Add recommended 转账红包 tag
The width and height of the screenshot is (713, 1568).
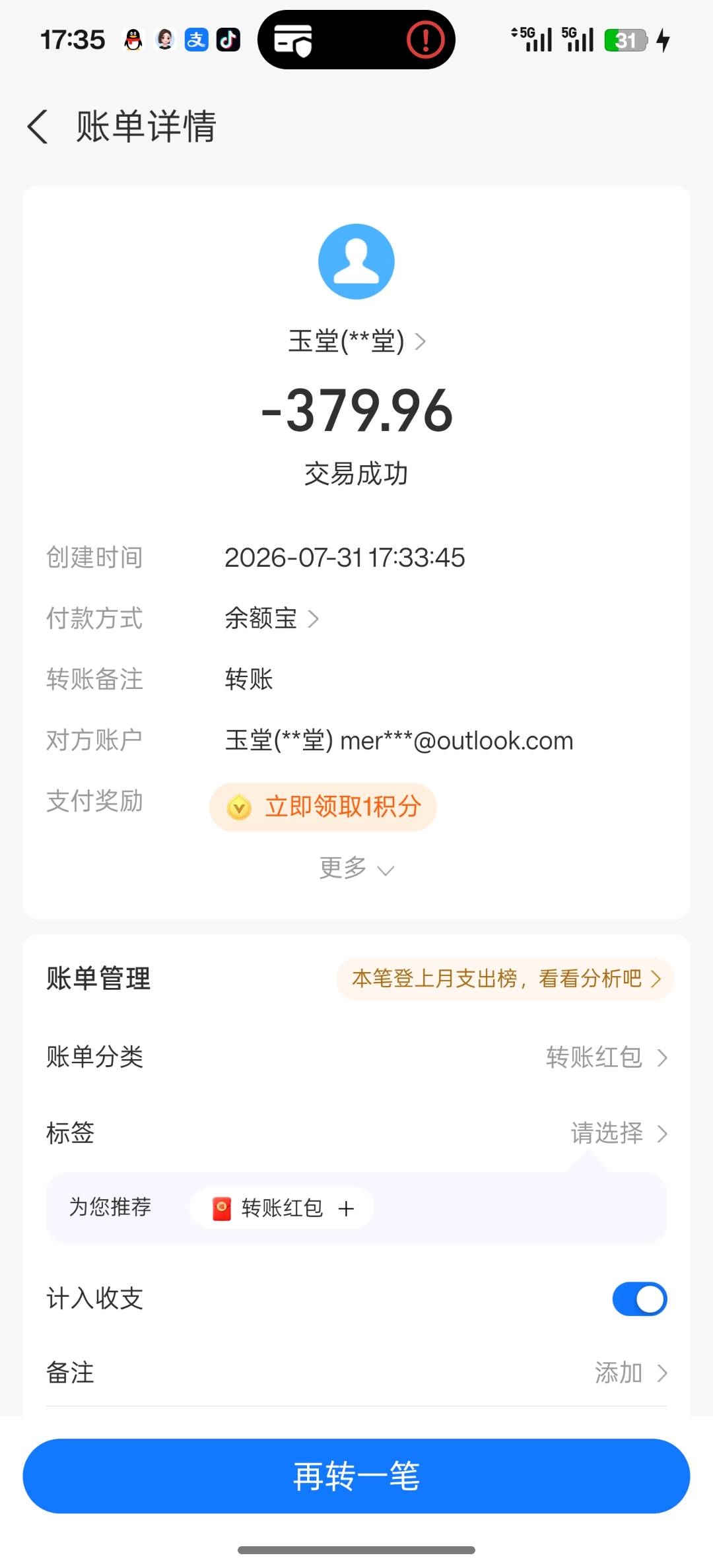pyautogui.click(x=283, y=1208)
